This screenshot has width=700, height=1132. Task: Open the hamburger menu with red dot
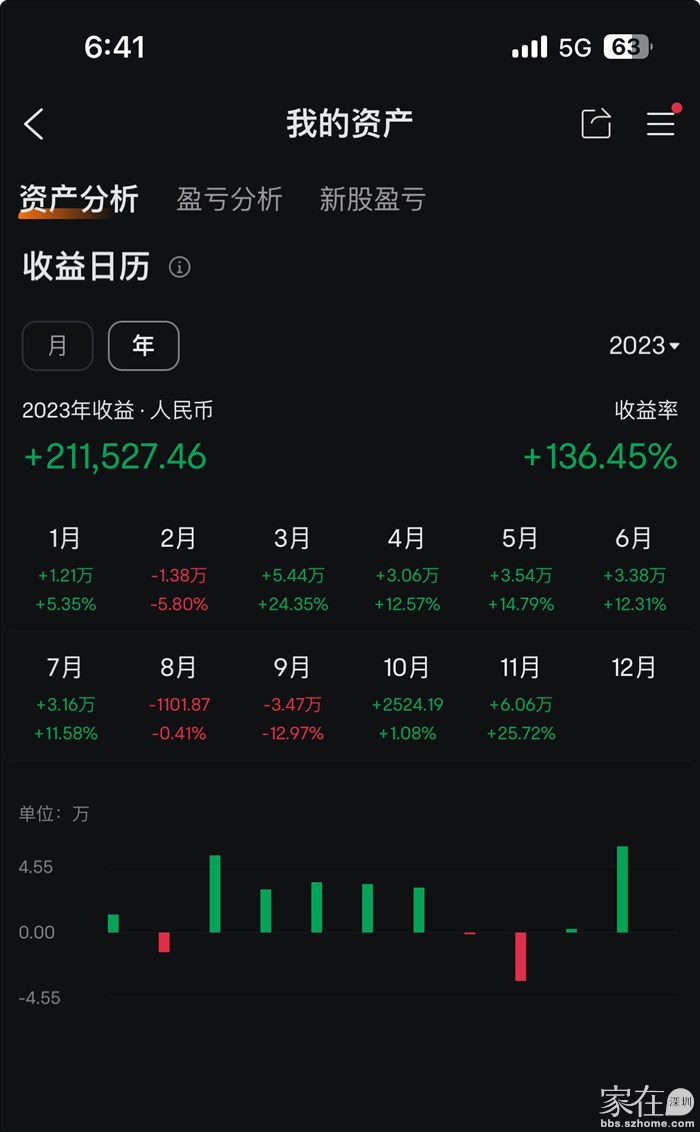point(661,123)
